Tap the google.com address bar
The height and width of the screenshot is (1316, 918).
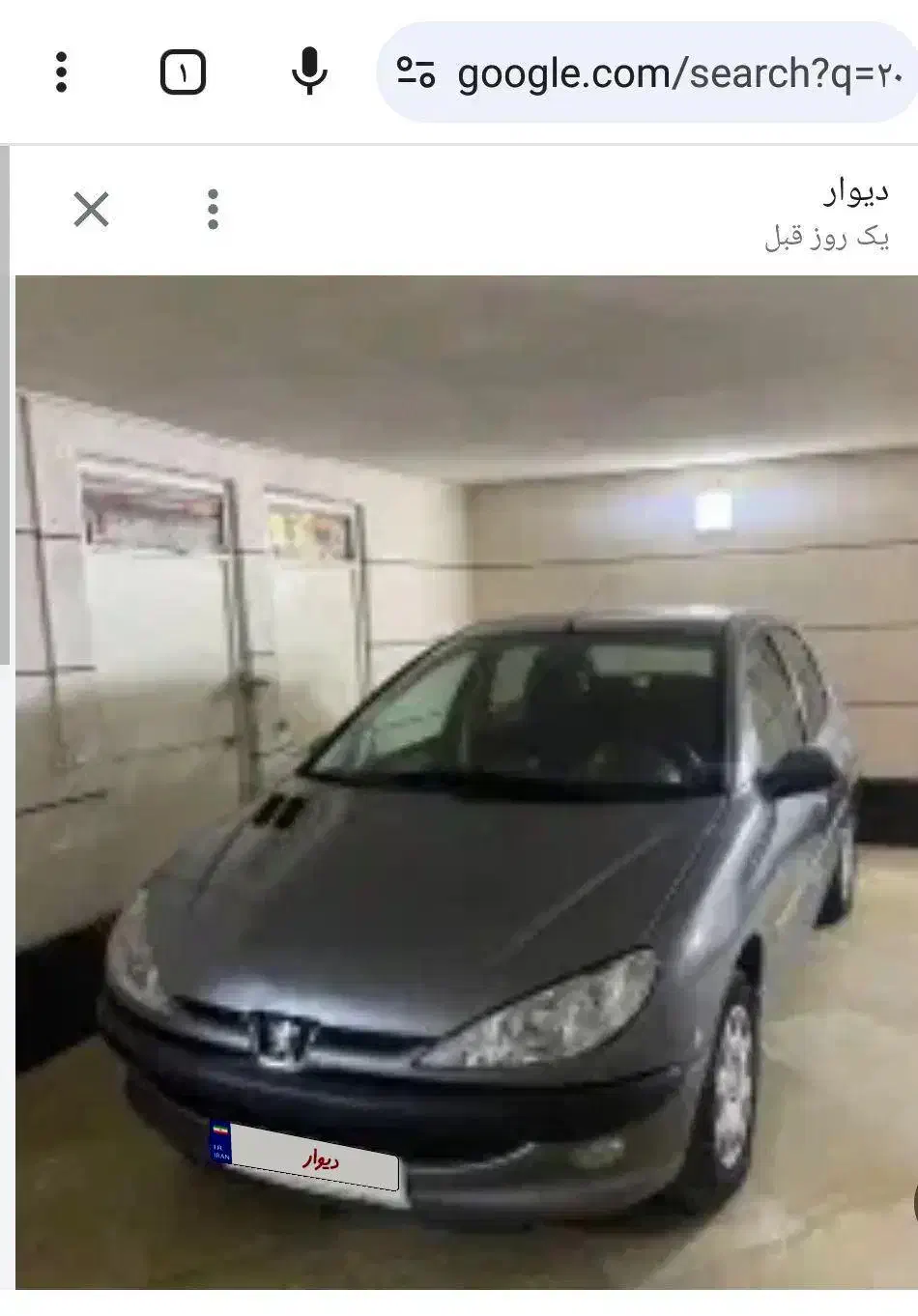click(676, 73)
